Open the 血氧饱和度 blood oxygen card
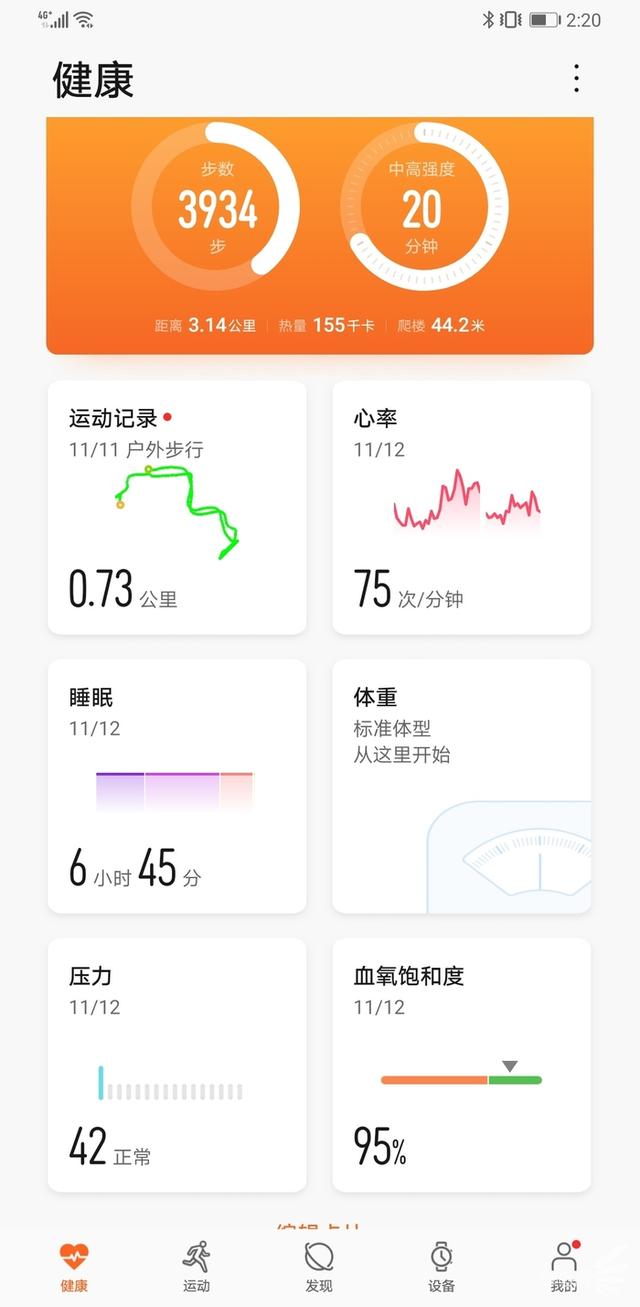This screenshot has height=1307, width=640. (461, 1064)
